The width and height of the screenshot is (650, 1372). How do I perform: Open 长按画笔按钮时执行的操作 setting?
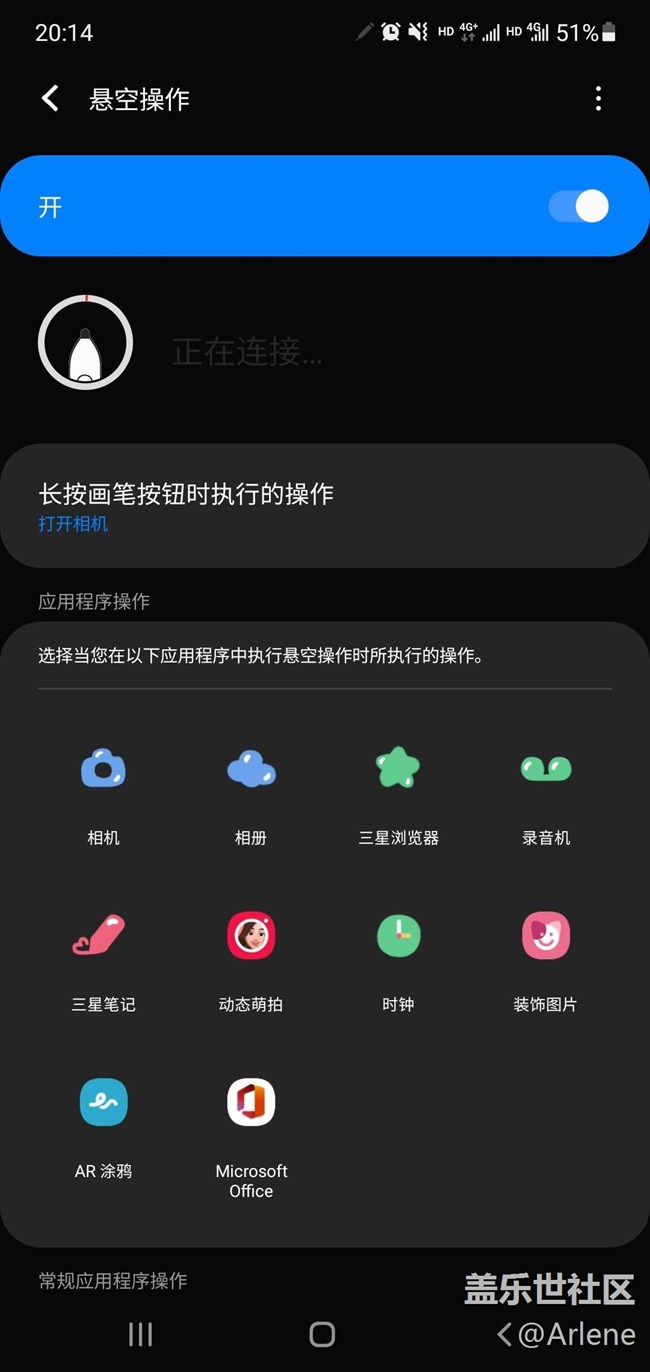coord(324,506)
